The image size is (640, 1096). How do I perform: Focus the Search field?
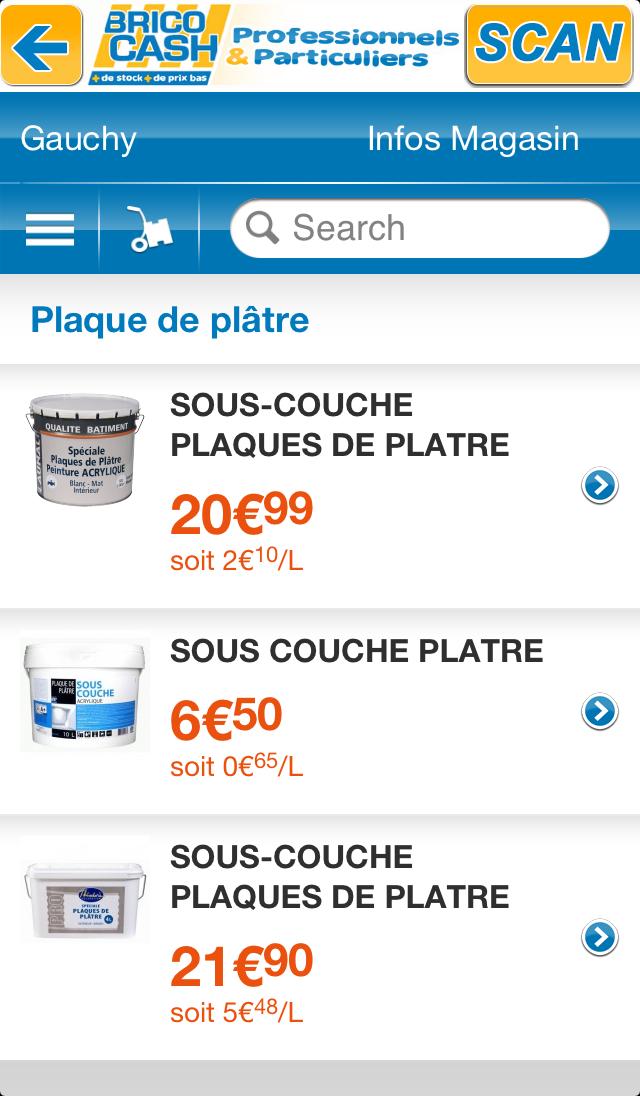(x=420, y=229)
